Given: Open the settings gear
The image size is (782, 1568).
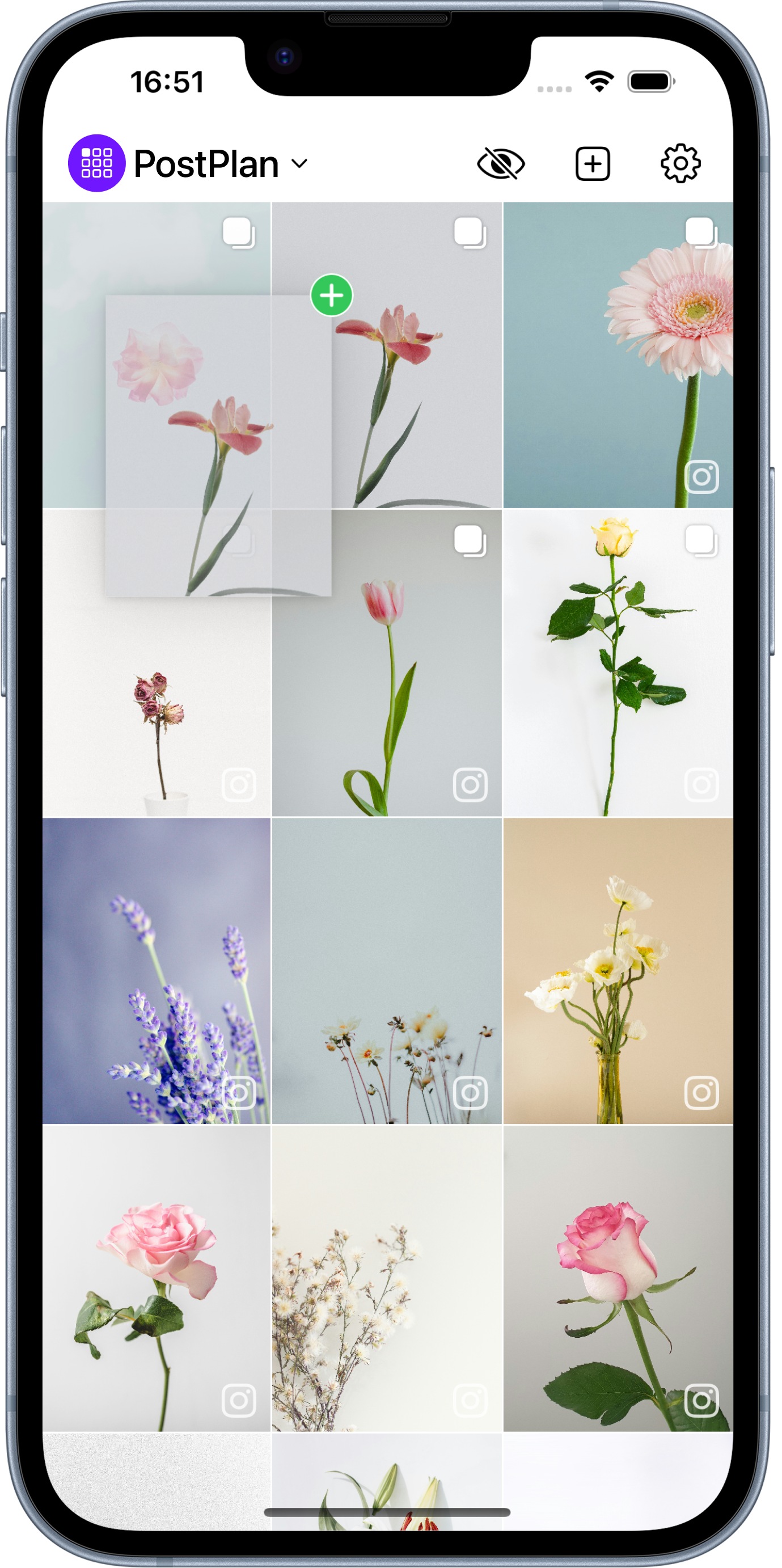Looking at the screenshot, I should pos(680,164).
